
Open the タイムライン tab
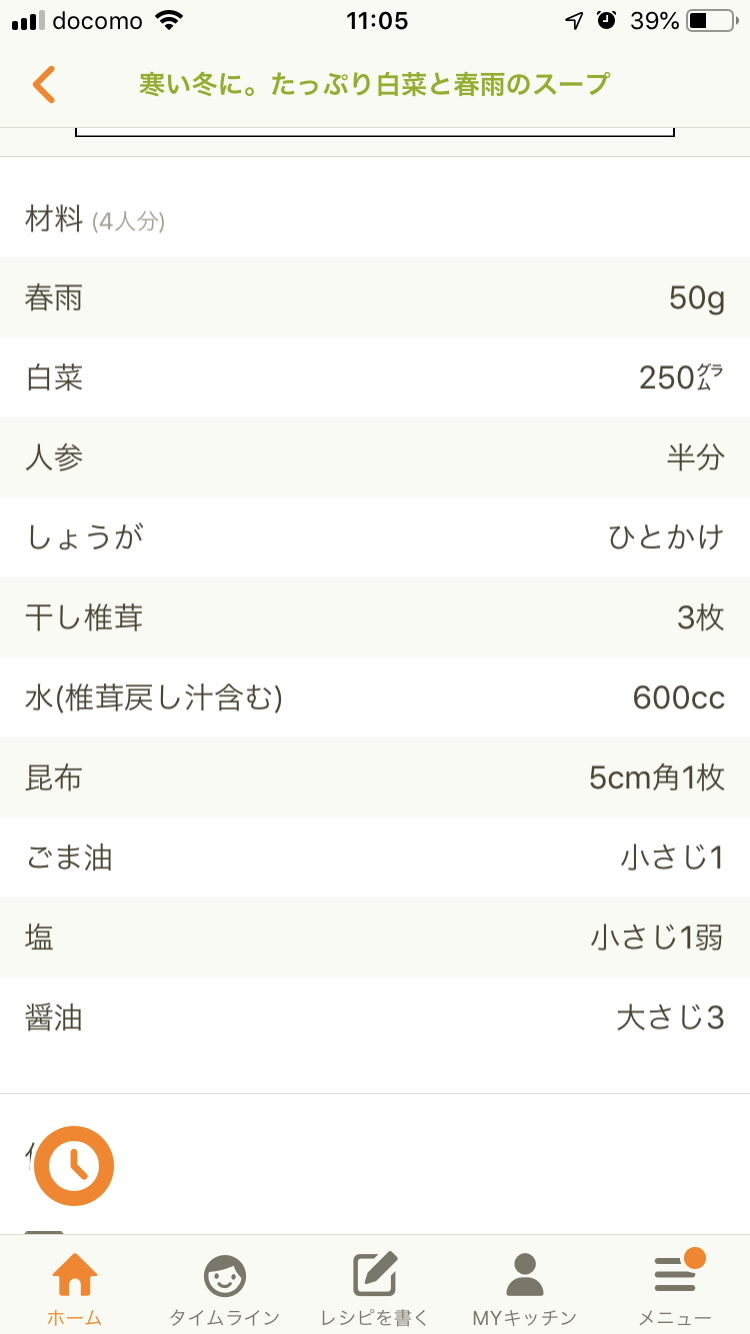tap(224, 1290)
